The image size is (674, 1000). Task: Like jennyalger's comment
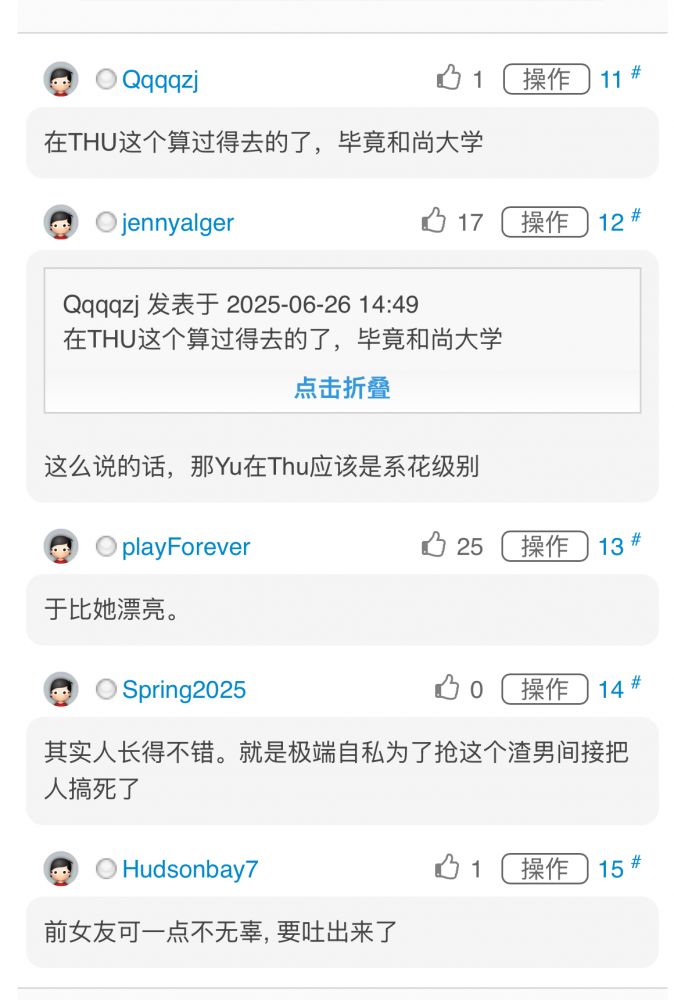coord(433,221)
